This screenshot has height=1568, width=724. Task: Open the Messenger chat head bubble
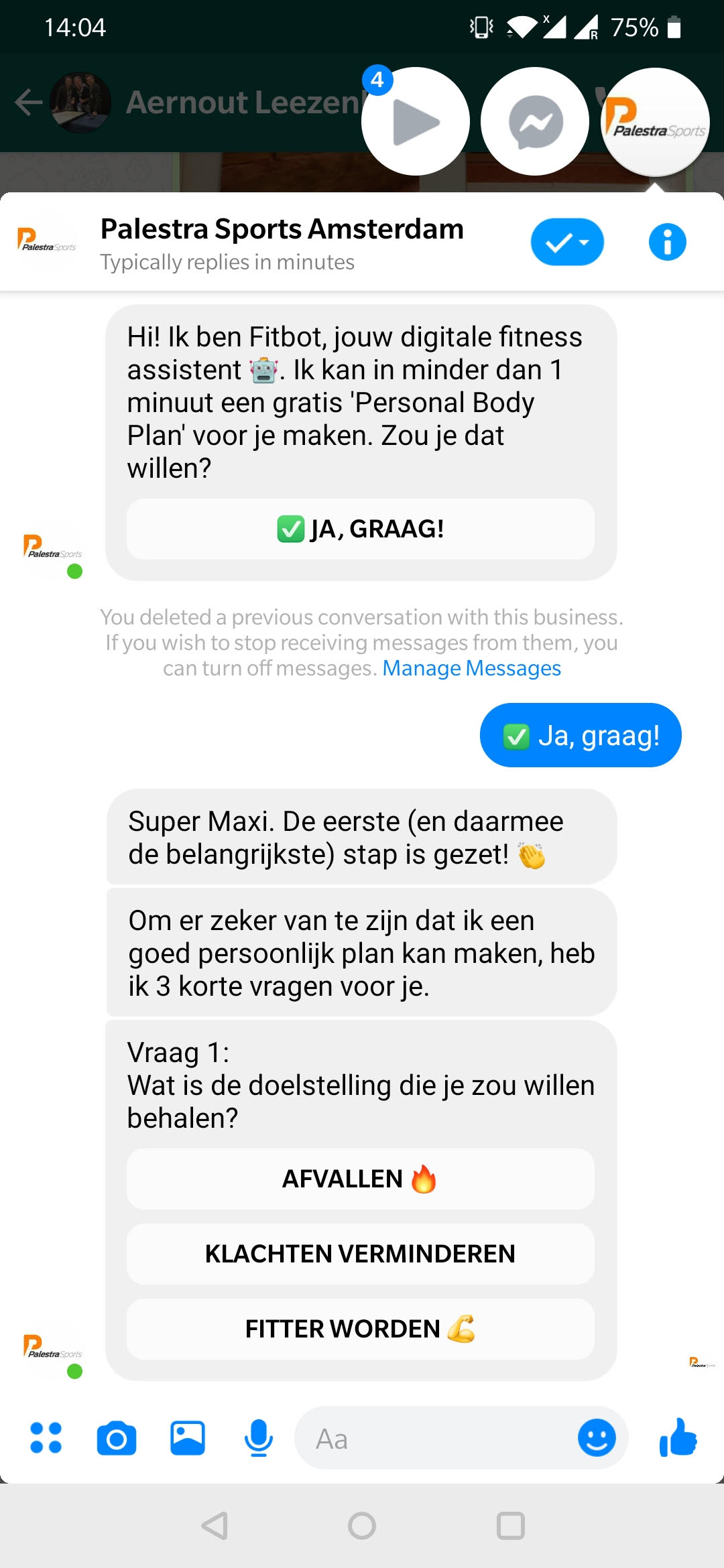pyautogui.click(x=535, y=121)
